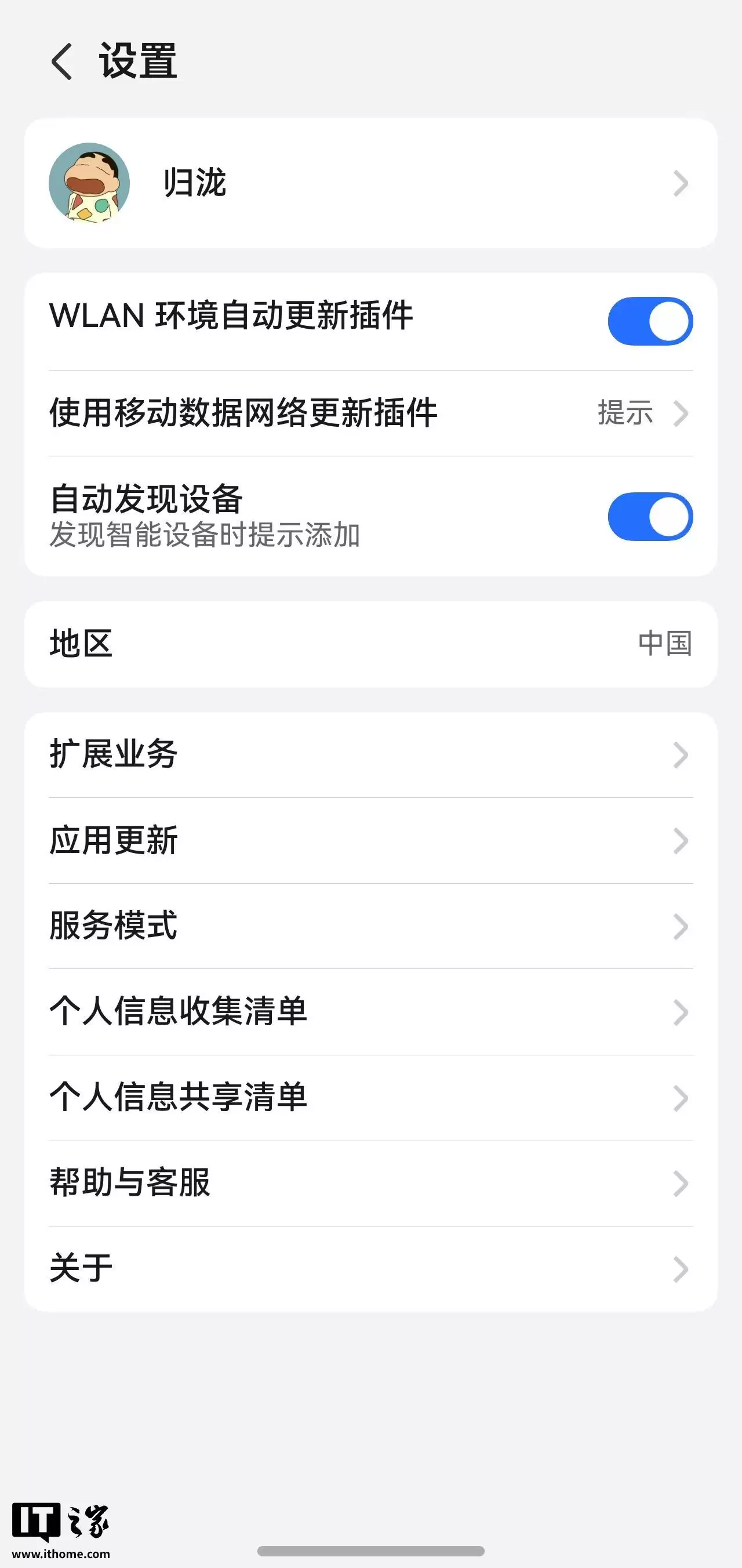Select 服务模式

coord(370,927)
